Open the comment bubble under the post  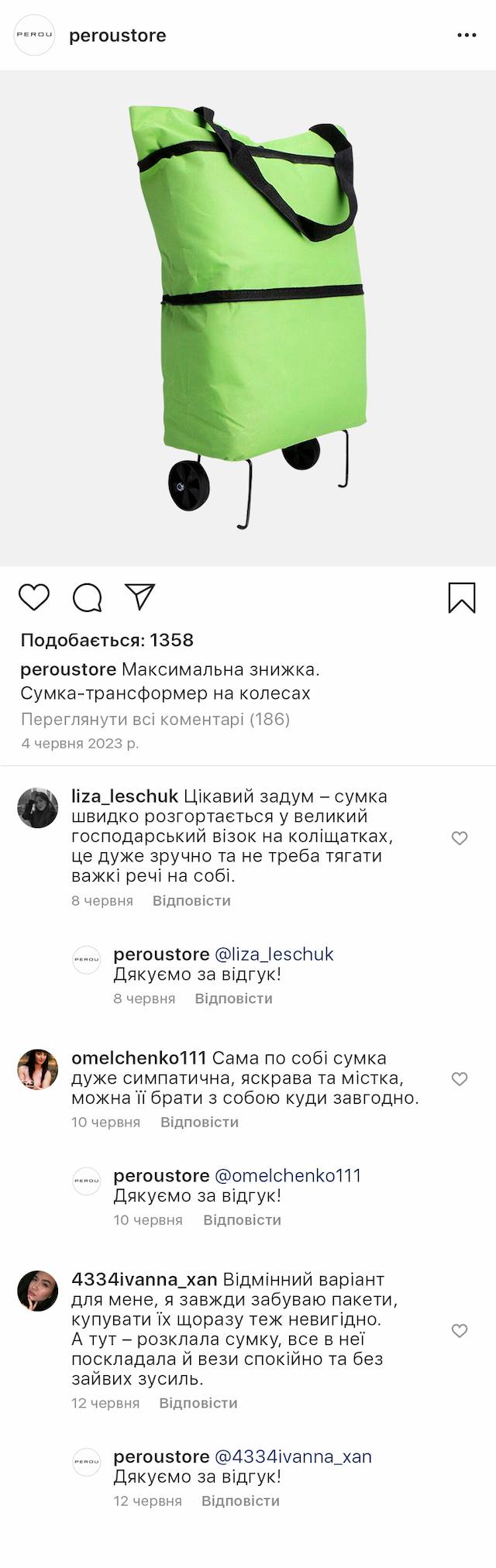(87, 597)
